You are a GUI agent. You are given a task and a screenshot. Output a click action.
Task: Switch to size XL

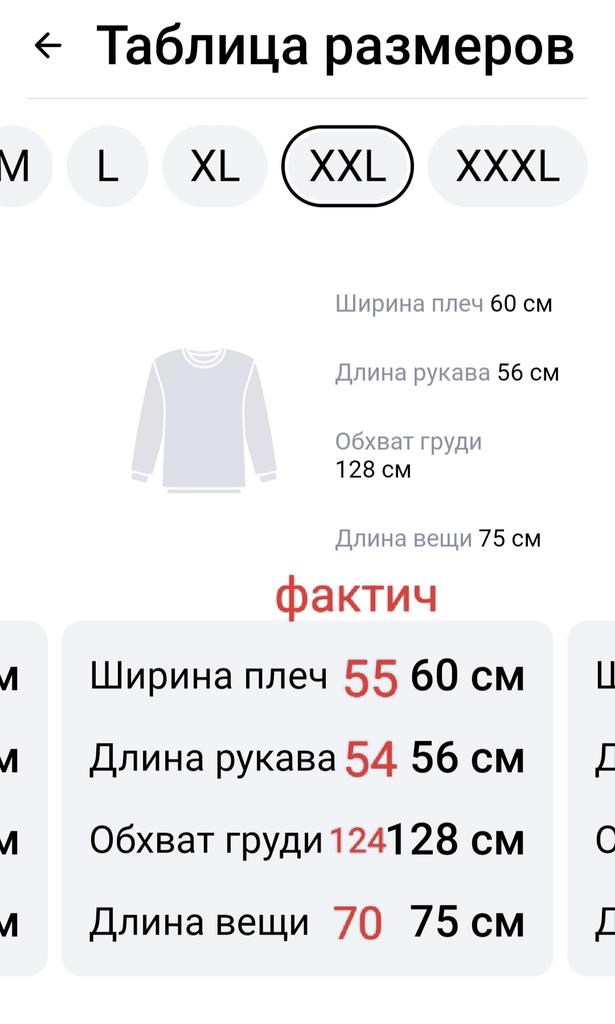[215, 166]
